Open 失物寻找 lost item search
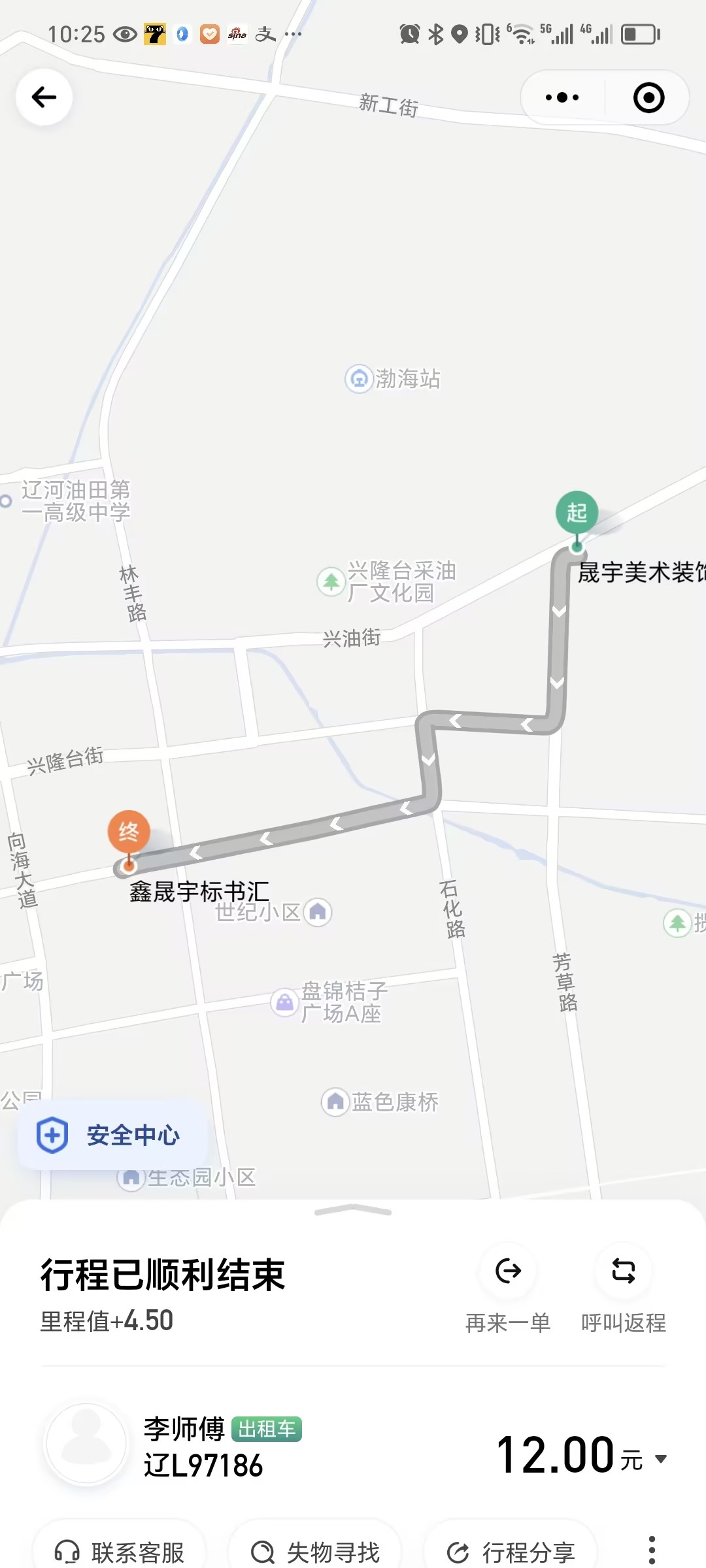 click(315, 1551)
